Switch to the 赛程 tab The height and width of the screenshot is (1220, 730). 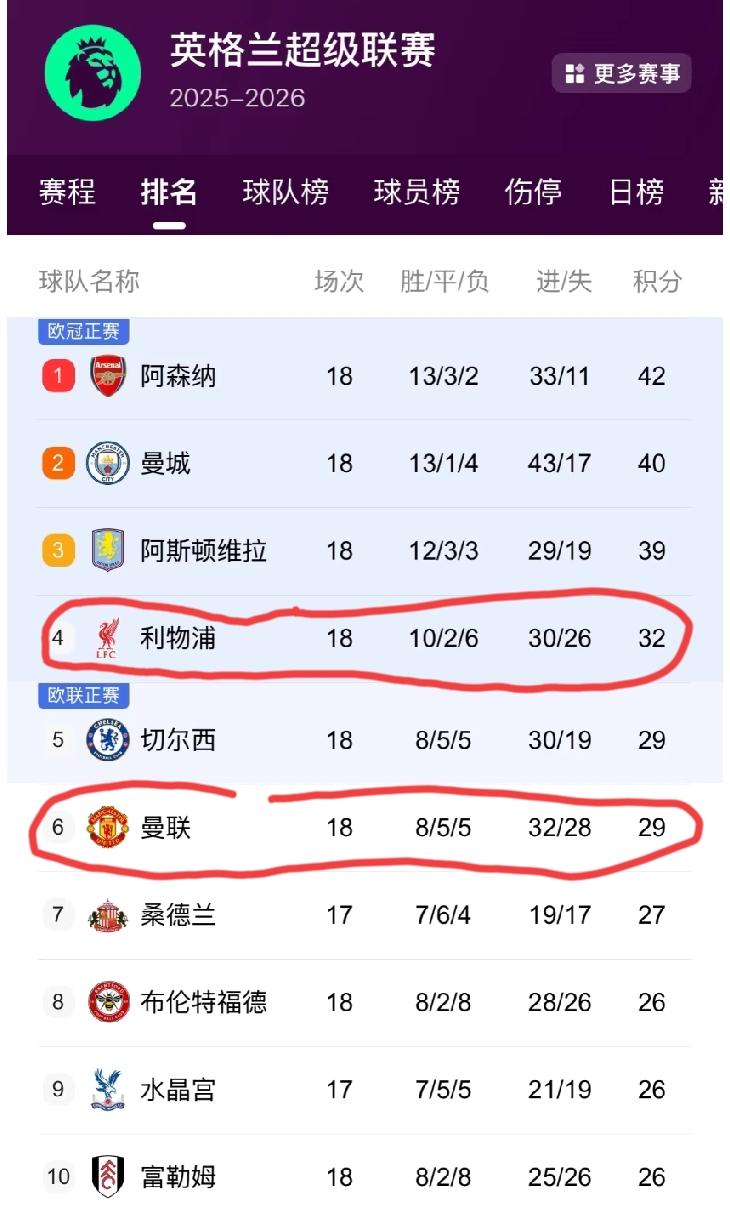65,193
